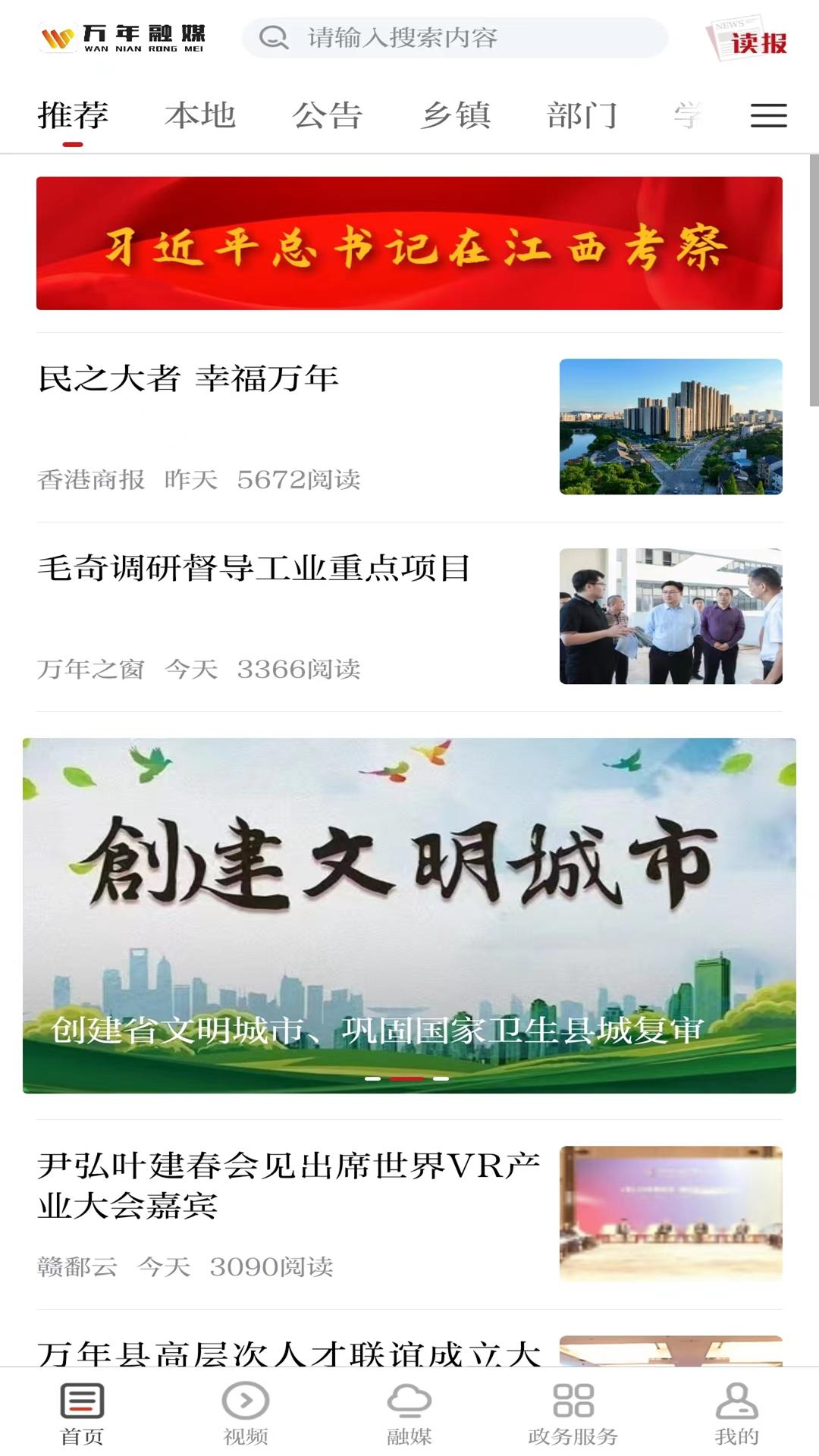Tap the 习近平总书记在江西考察 banner
The width and height of the screenshot is (819, 1456).
pos(409,244)
